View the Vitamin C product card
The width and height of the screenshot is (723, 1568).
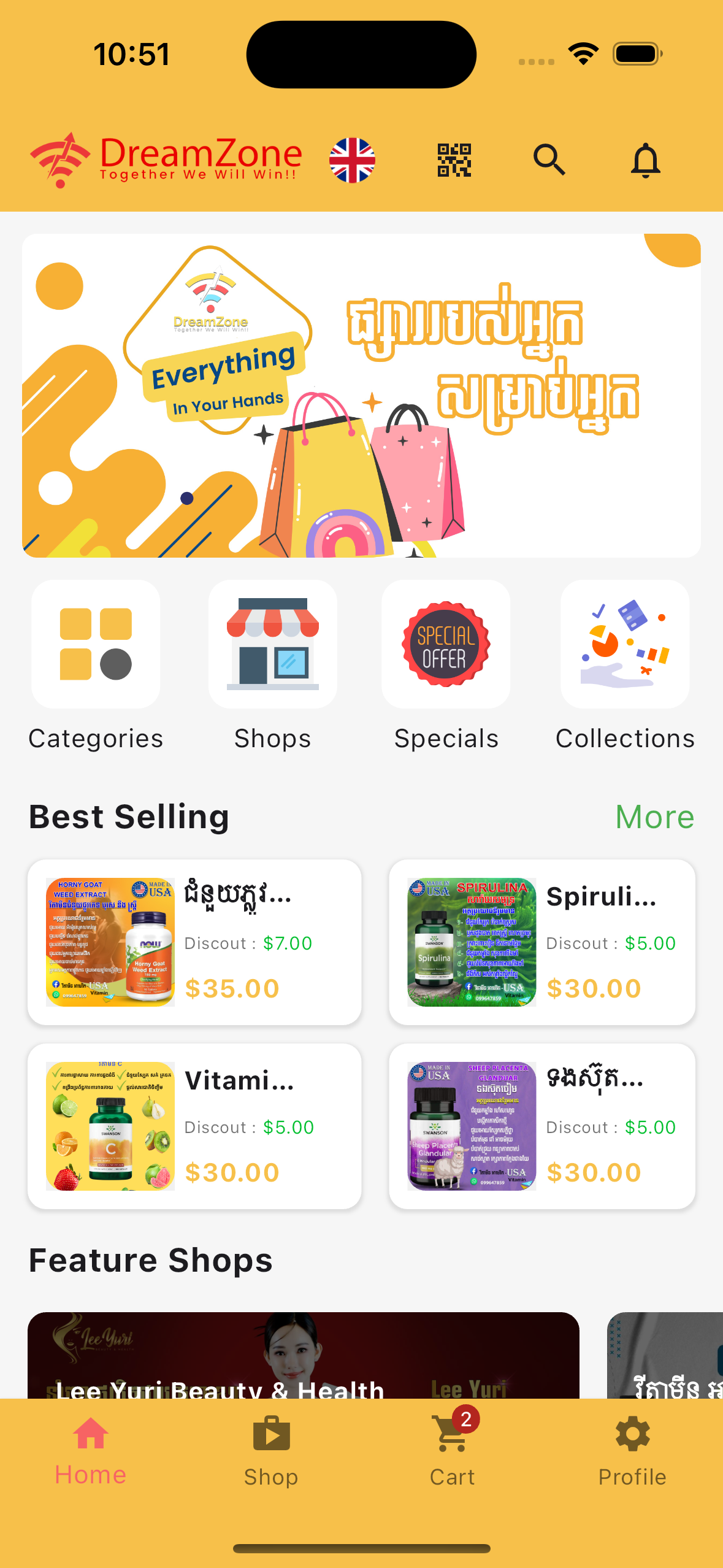pyautogui.click(x=194, y=1126)
